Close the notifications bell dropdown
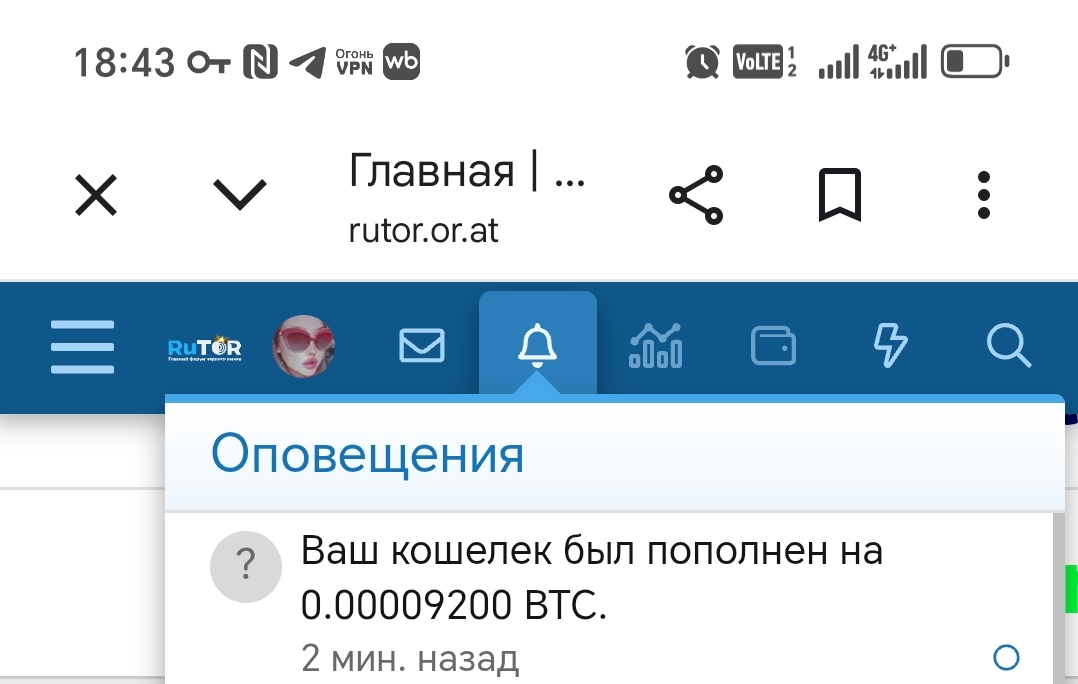This screenshot has width=1078, height=684. point(538,345)
